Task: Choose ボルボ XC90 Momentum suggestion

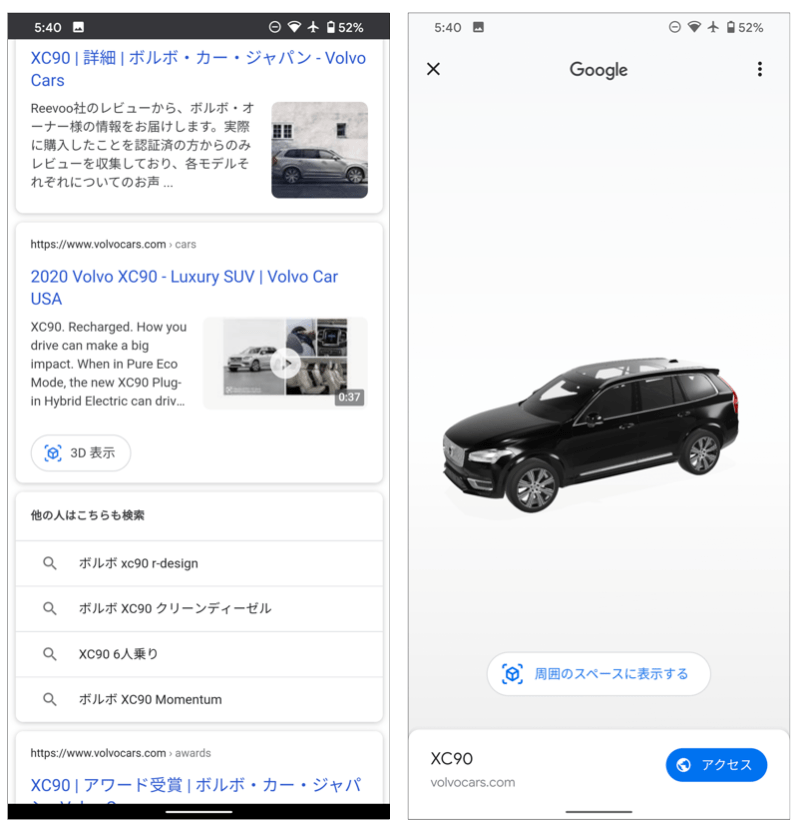Action: click(x=150, y=699)
